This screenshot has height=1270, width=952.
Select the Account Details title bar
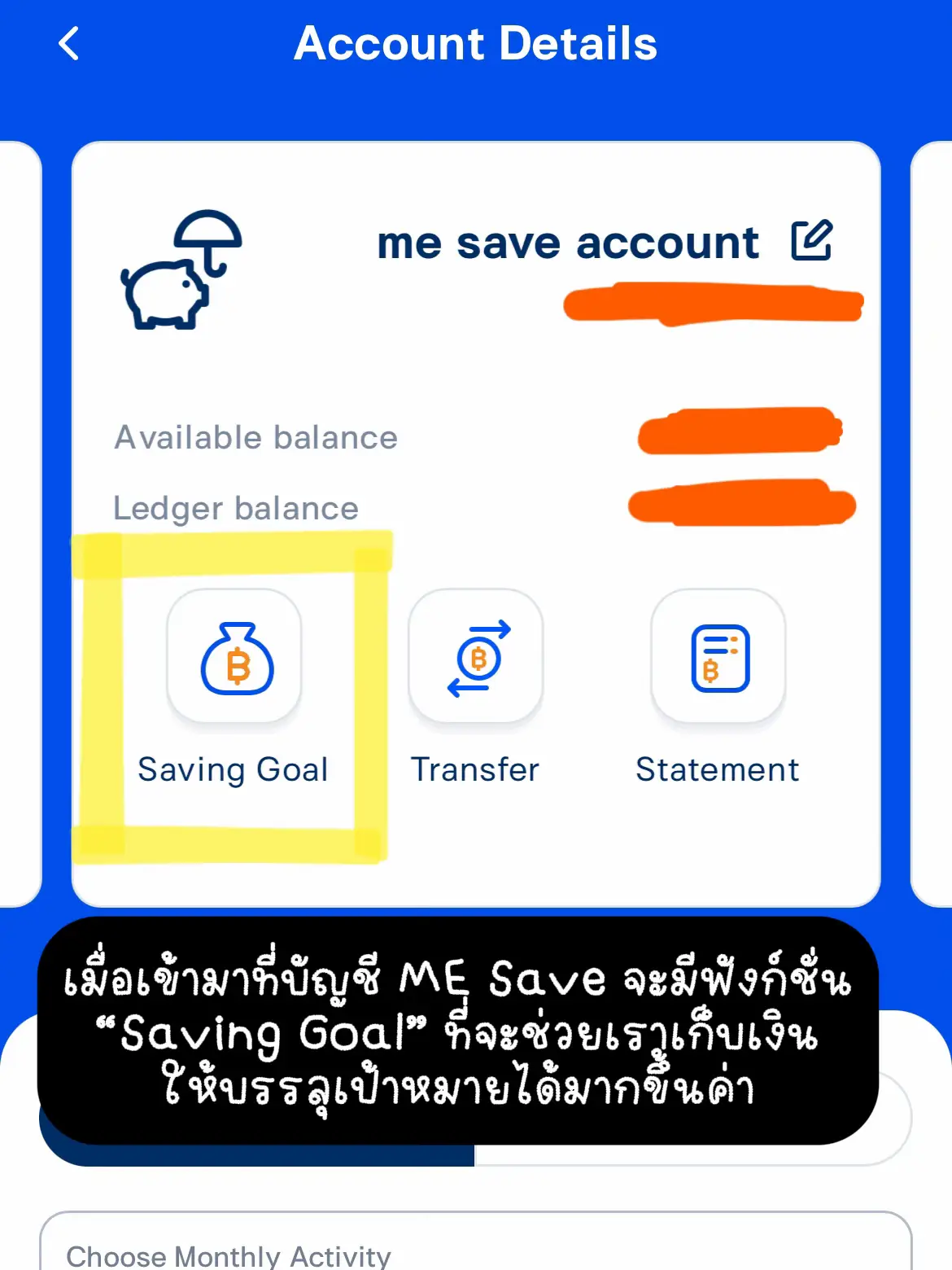point(476,42)
